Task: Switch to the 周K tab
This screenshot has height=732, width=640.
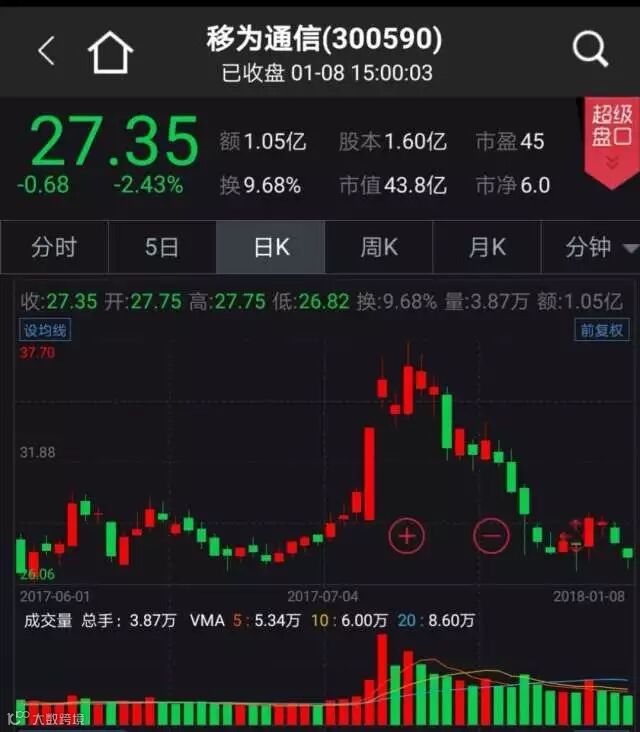Action: coord(379,247)
